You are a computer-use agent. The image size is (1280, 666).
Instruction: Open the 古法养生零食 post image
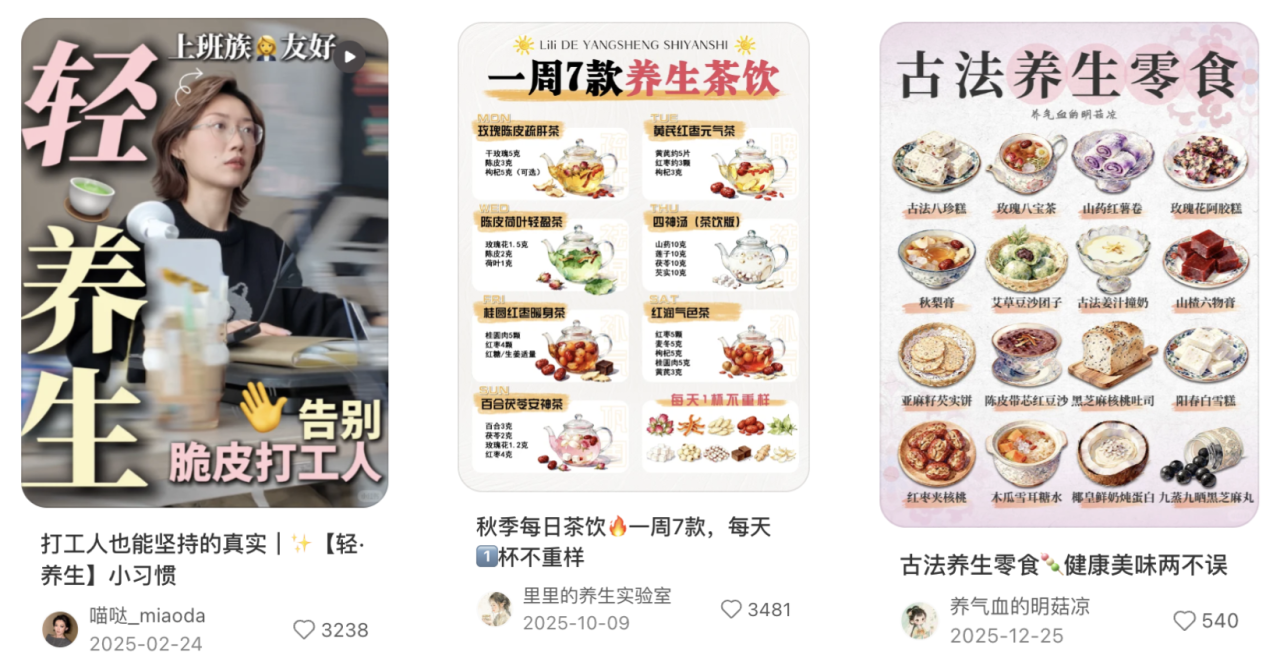(1068, 274)
